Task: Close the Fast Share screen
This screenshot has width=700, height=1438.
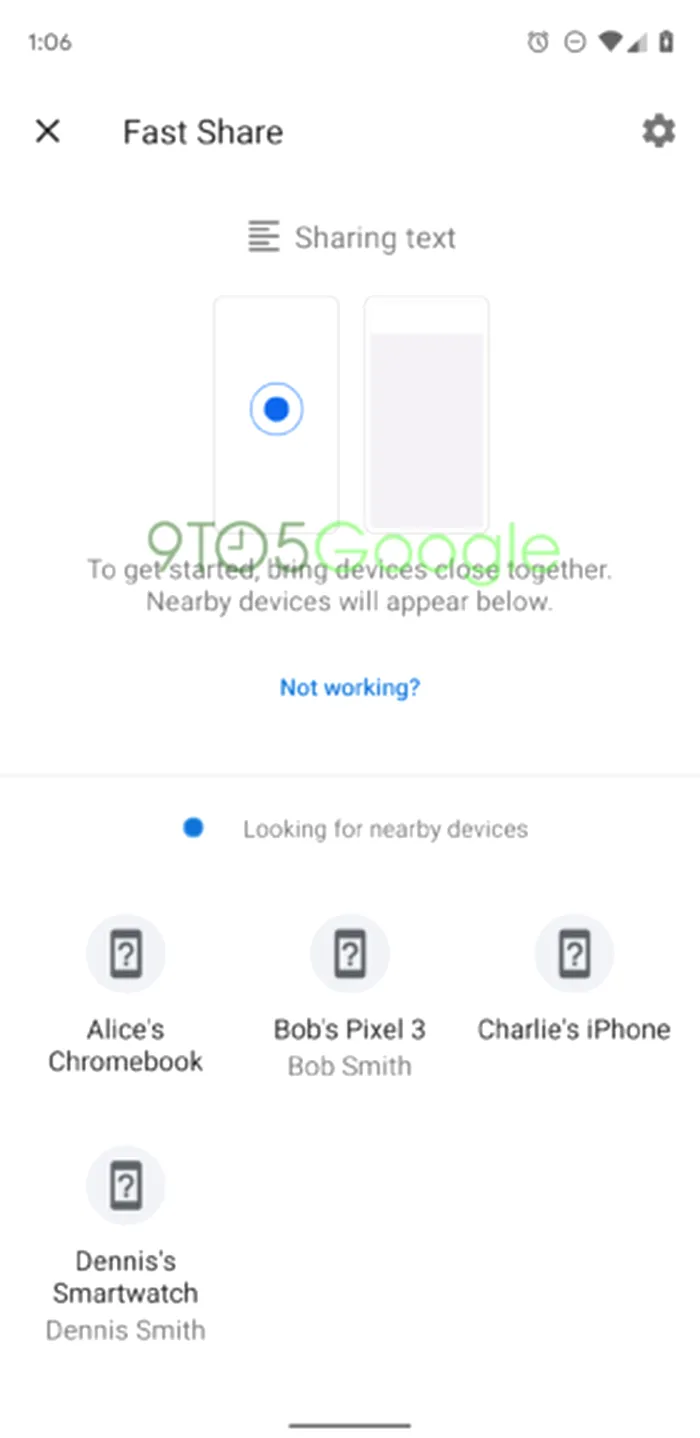Action: (47, 131)
